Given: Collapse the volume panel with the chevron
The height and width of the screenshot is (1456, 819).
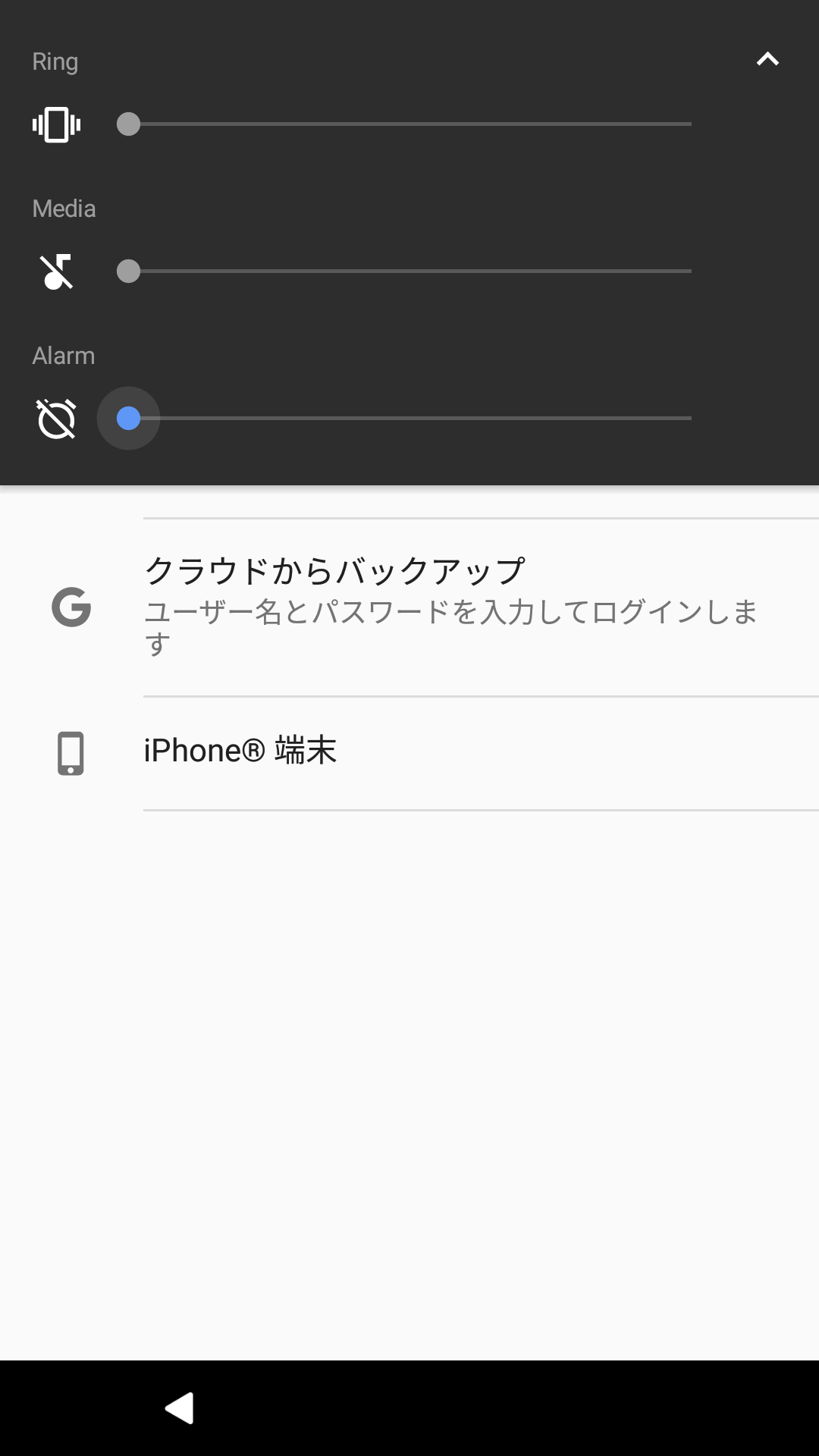Looking at the screenshot, I should coord(767,59).
